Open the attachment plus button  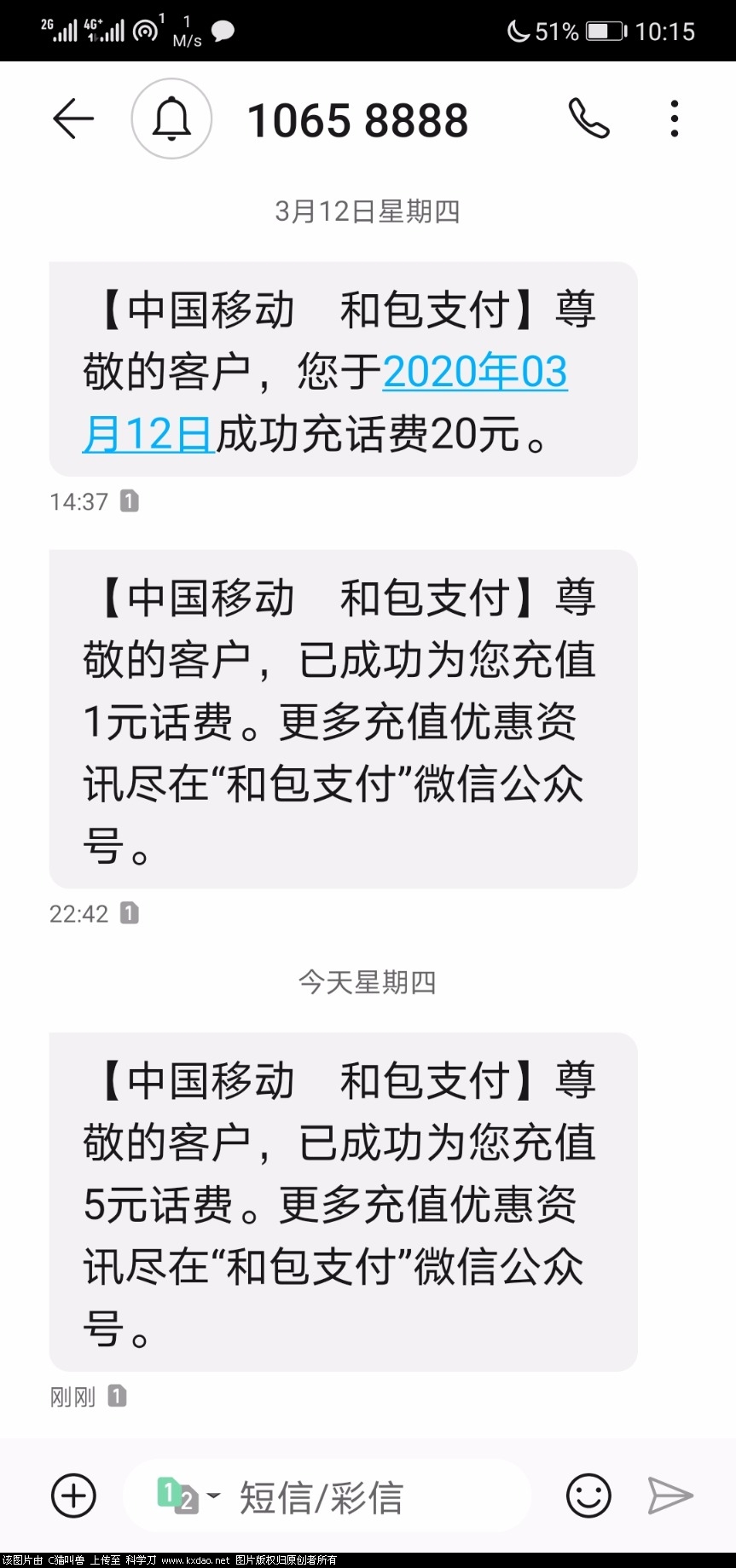click(x=74, y=1496)
